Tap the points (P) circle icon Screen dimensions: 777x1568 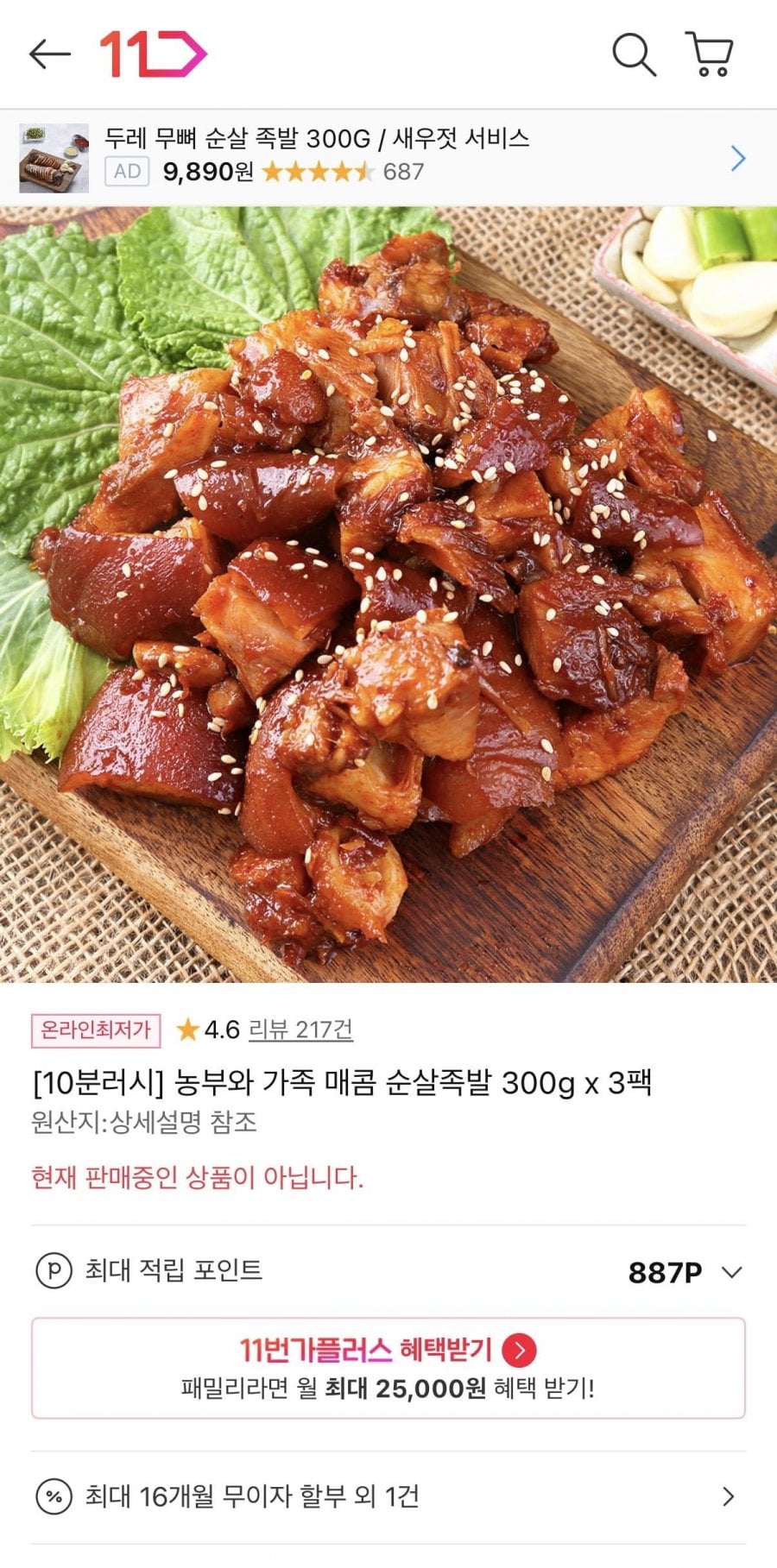point(56,1270)
